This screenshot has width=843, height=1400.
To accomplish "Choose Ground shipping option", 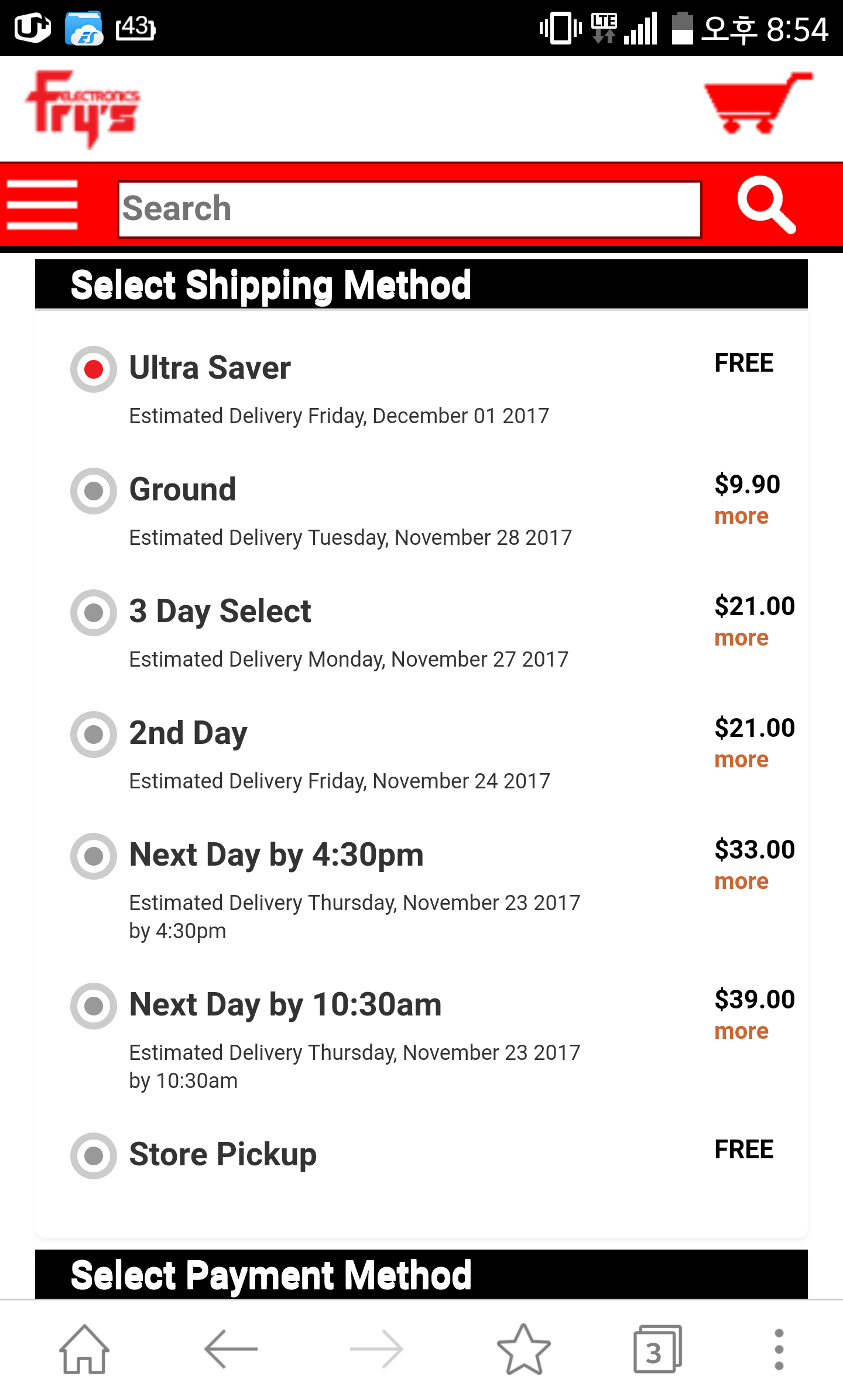I will pos(94,491).
